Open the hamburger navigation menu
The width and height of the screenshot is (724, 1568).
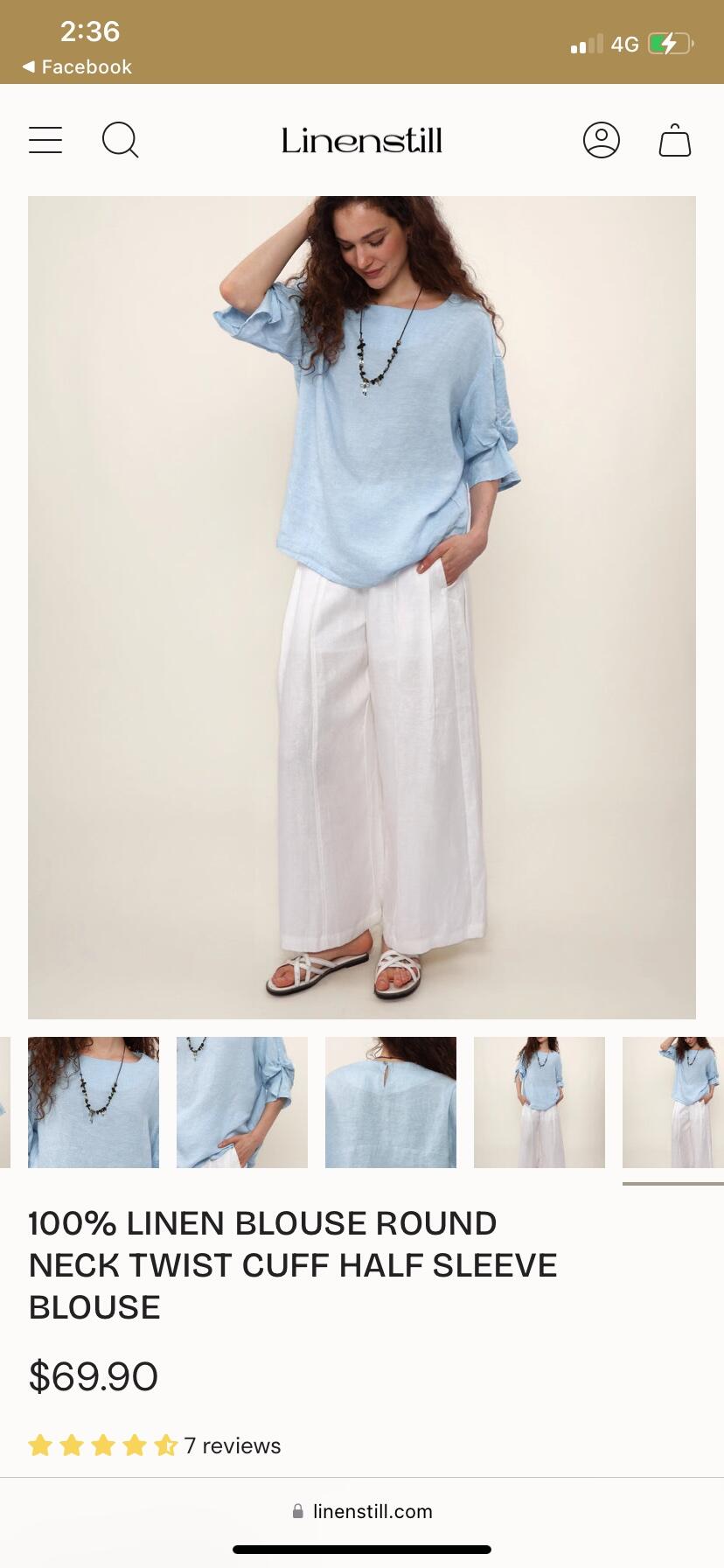45,140
